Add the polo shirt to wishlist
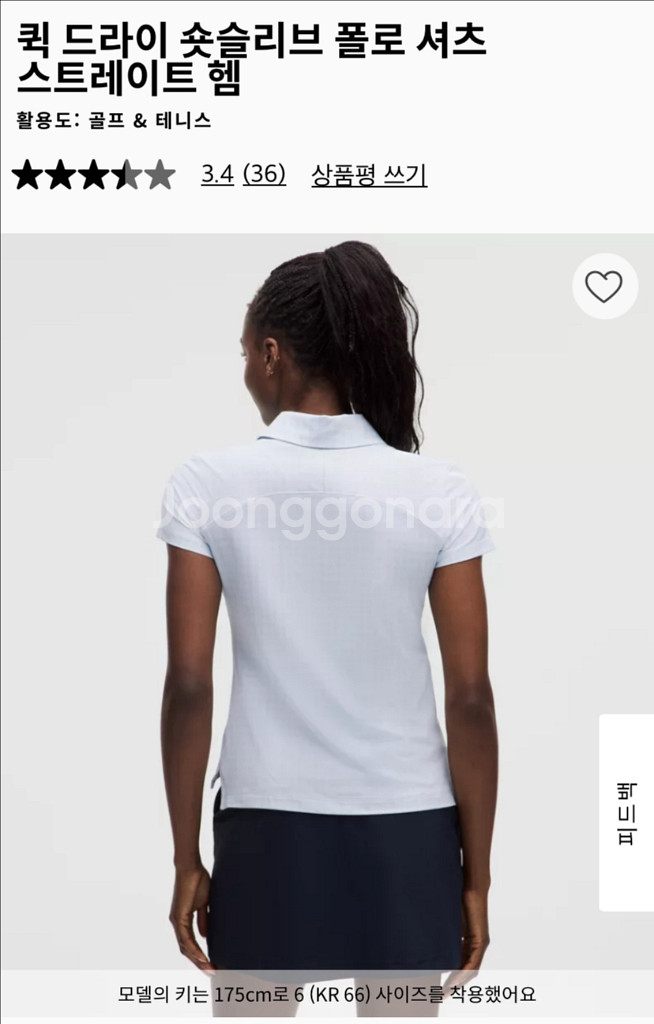The width and height of the screenshot is (654, 1024). (x=604, y=286)
